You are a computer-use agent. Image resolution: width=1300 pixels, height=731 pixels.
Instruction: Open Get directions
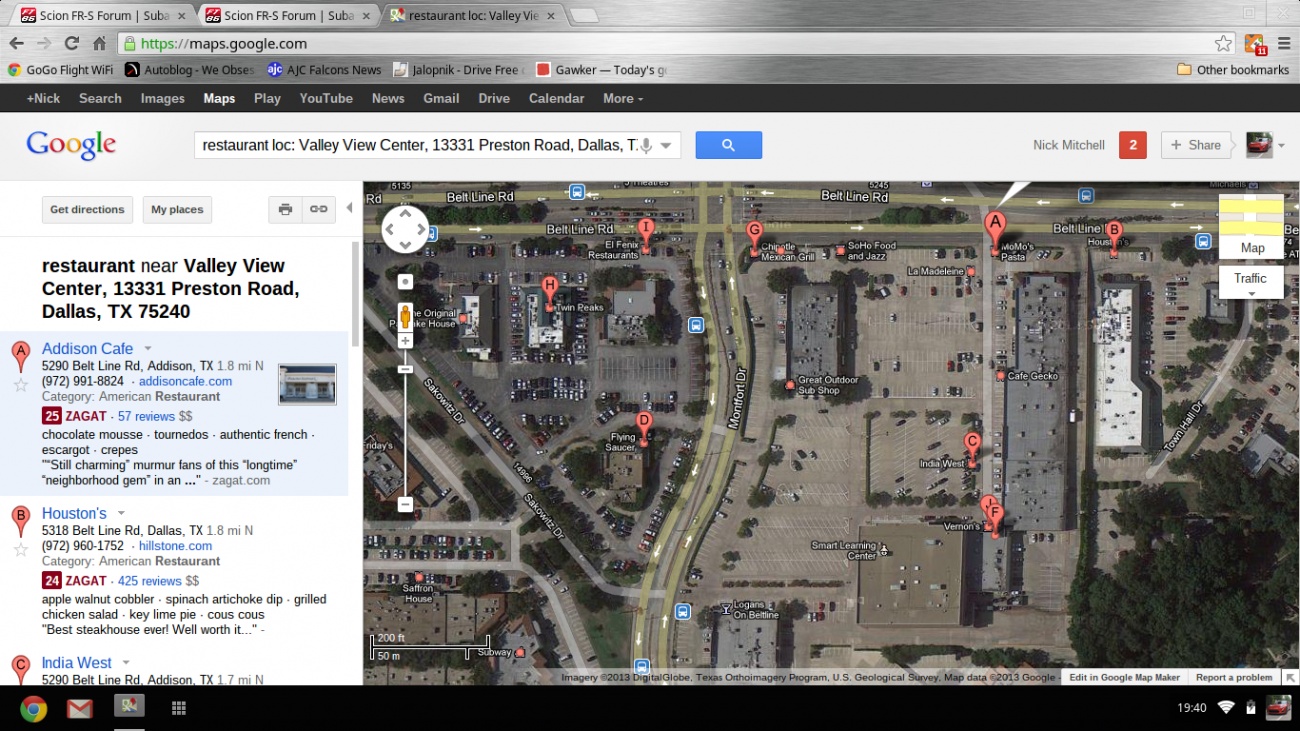tap(87, 209)
